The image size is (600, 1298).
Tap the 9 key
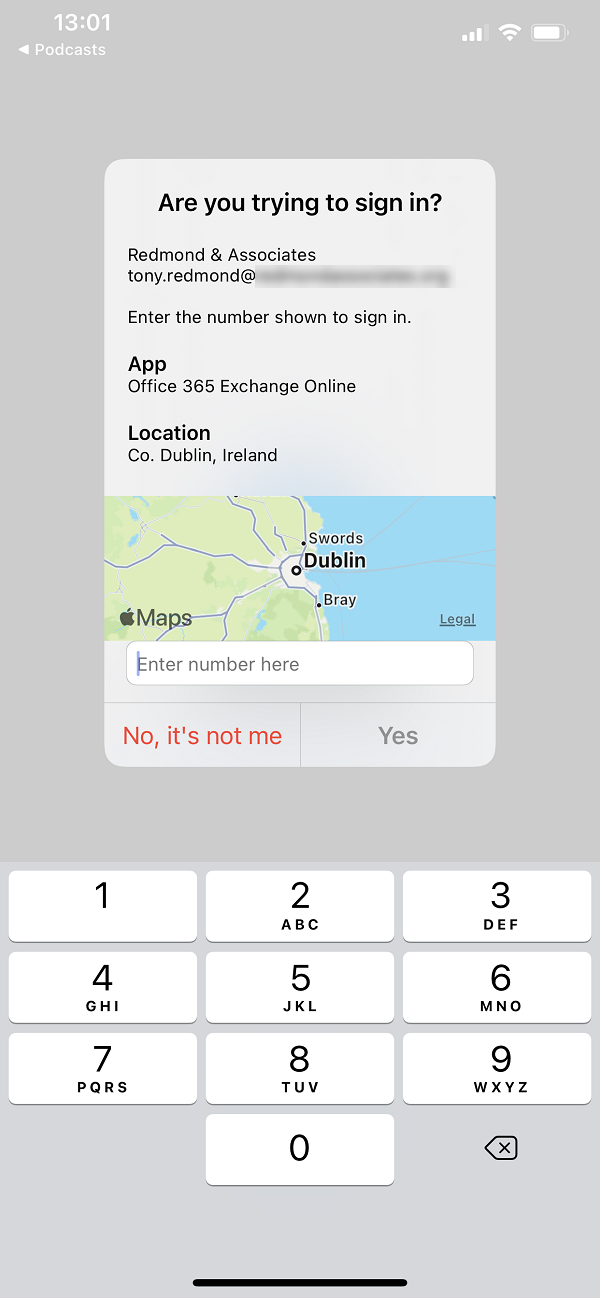pos(497,1068)
